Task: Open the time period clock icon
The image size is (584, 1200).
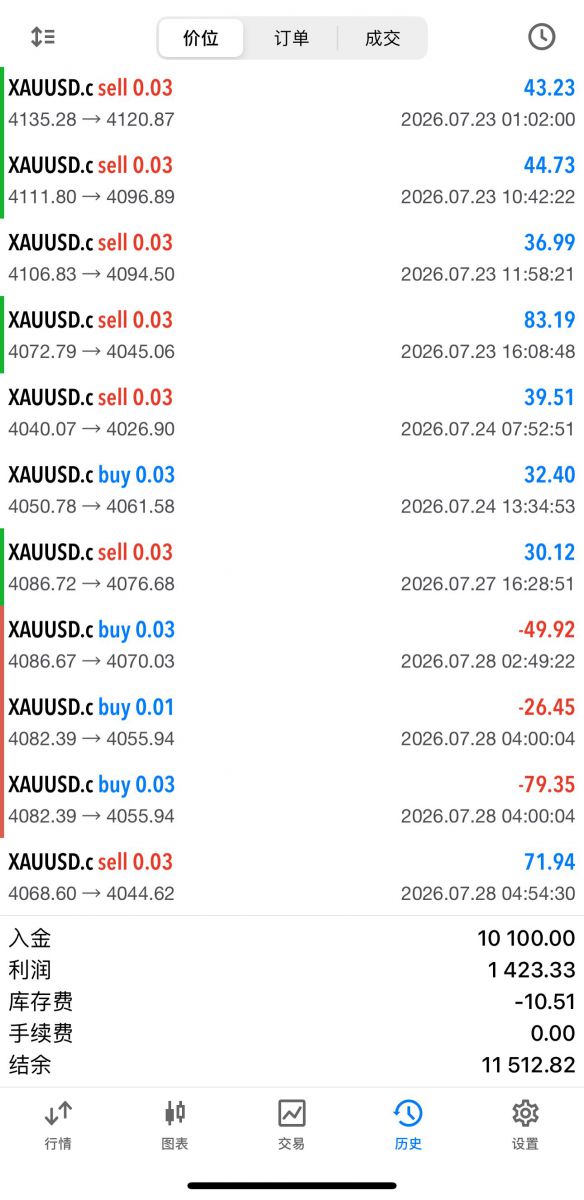Action: click(541, 37)
